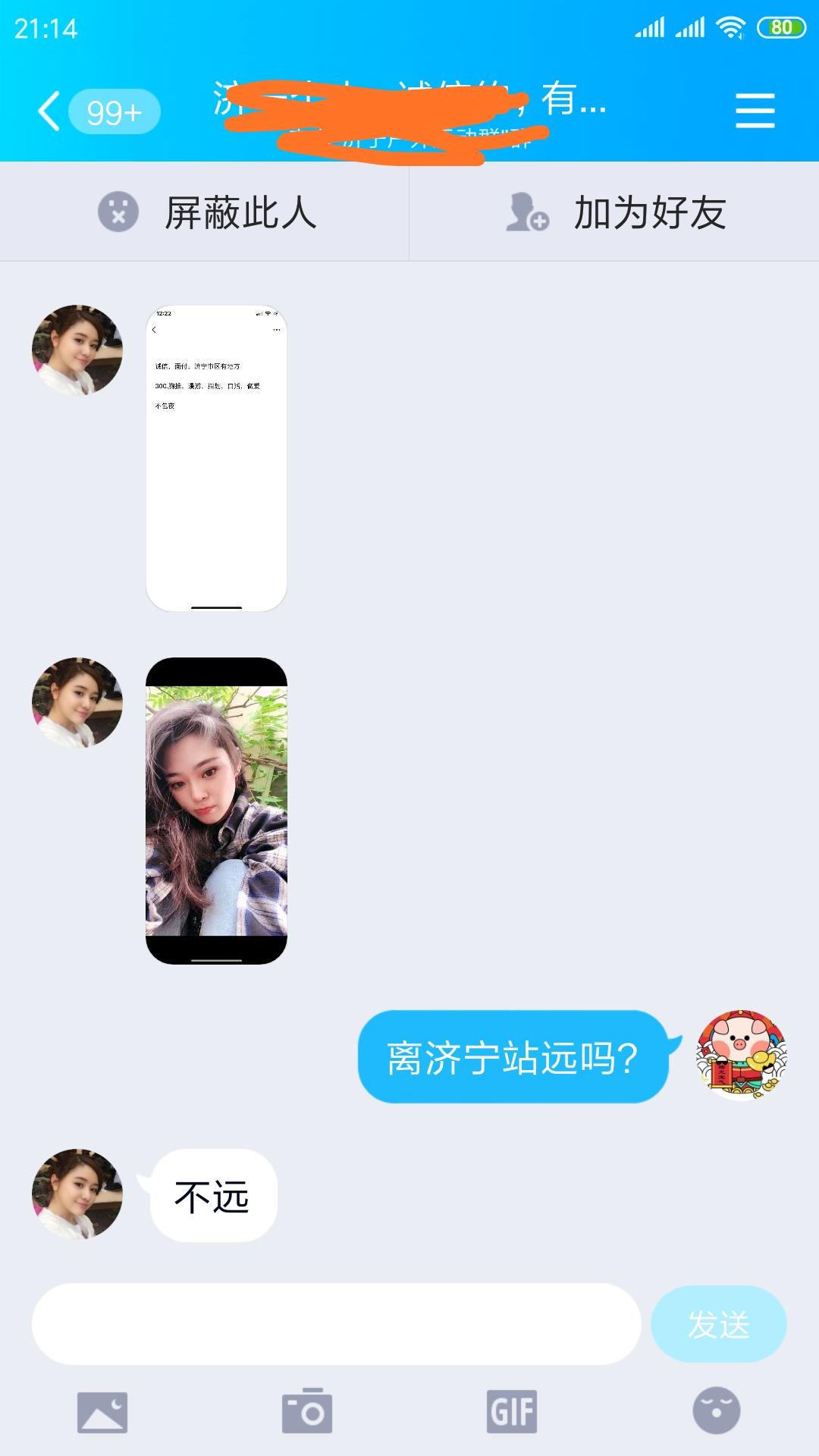819x1456 pixels.
Task: Open the photo gallery picker
Action: (x=102, y=1412)
